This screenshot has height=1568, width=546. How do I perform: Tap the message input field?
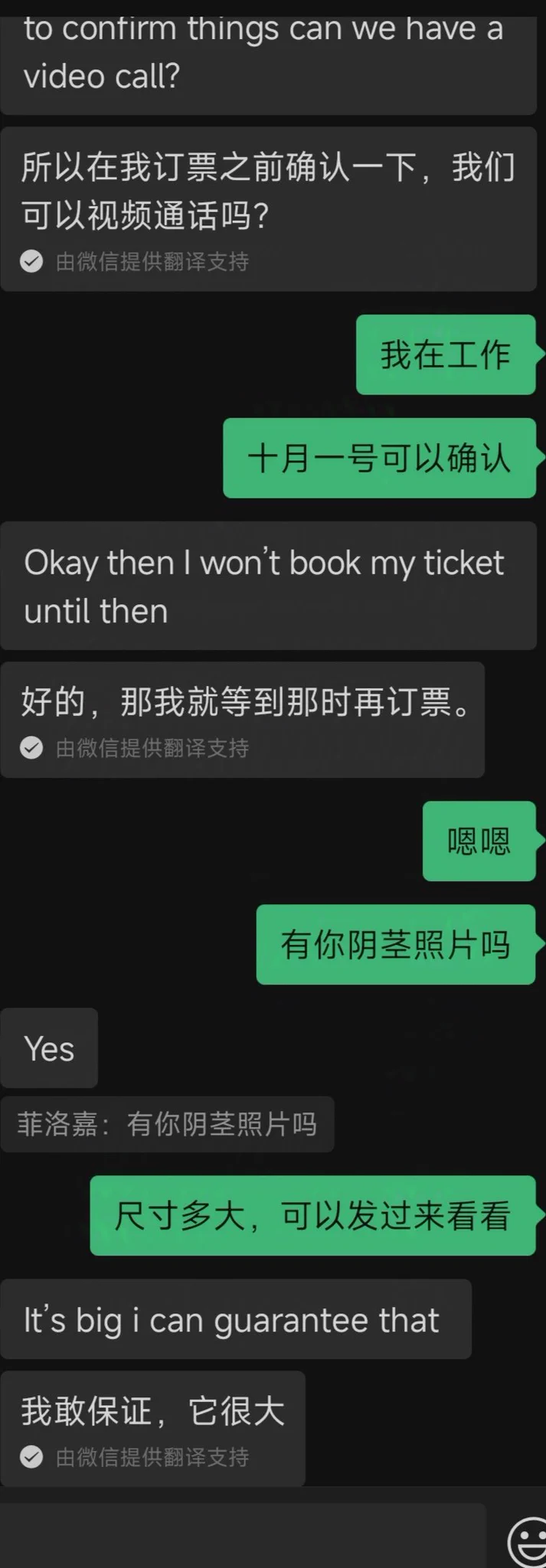click(x=242, y=1536)
